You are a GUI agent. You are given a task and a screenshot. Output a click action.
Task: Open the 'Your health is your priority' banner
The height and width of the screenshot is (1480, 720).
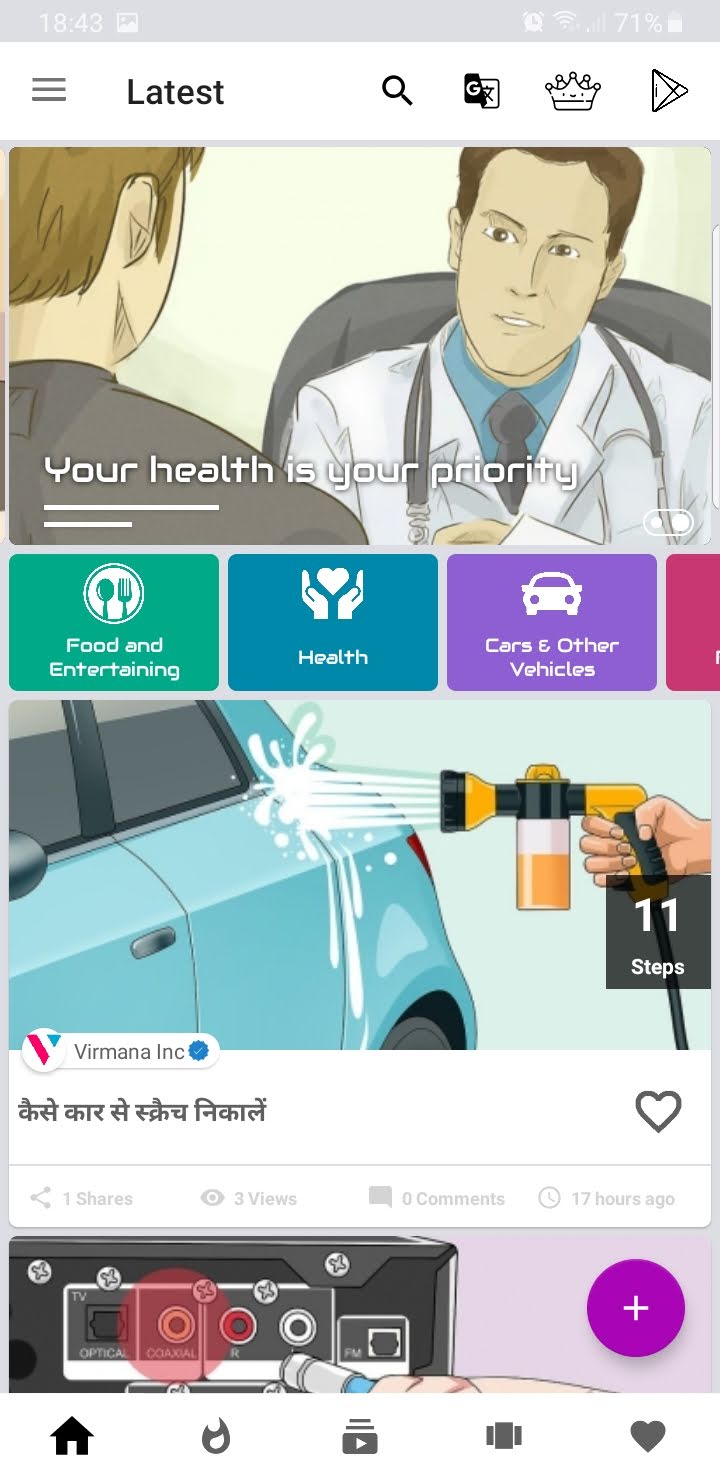(x=360, y=345)
